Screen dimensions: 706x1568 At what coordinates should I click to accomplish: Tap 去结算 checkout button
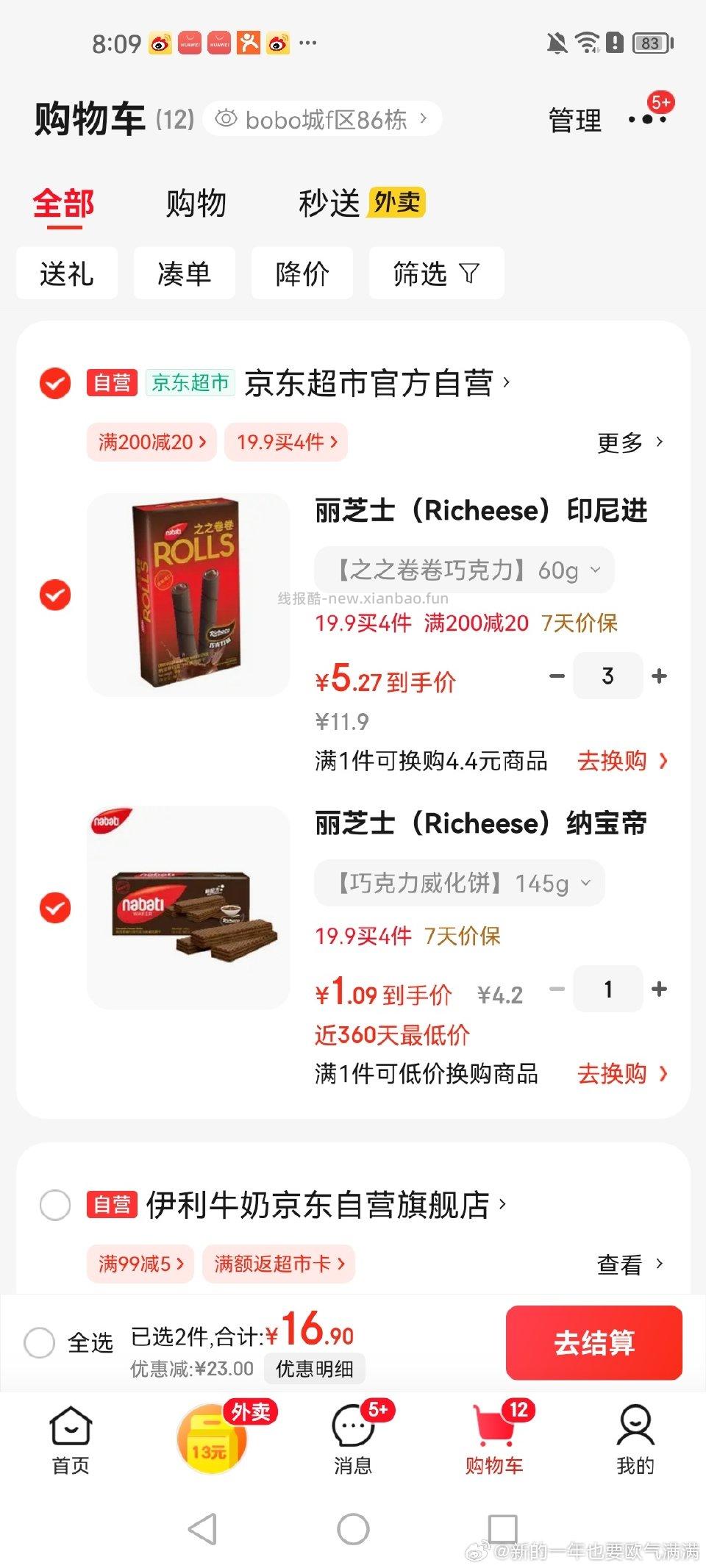594,1342
